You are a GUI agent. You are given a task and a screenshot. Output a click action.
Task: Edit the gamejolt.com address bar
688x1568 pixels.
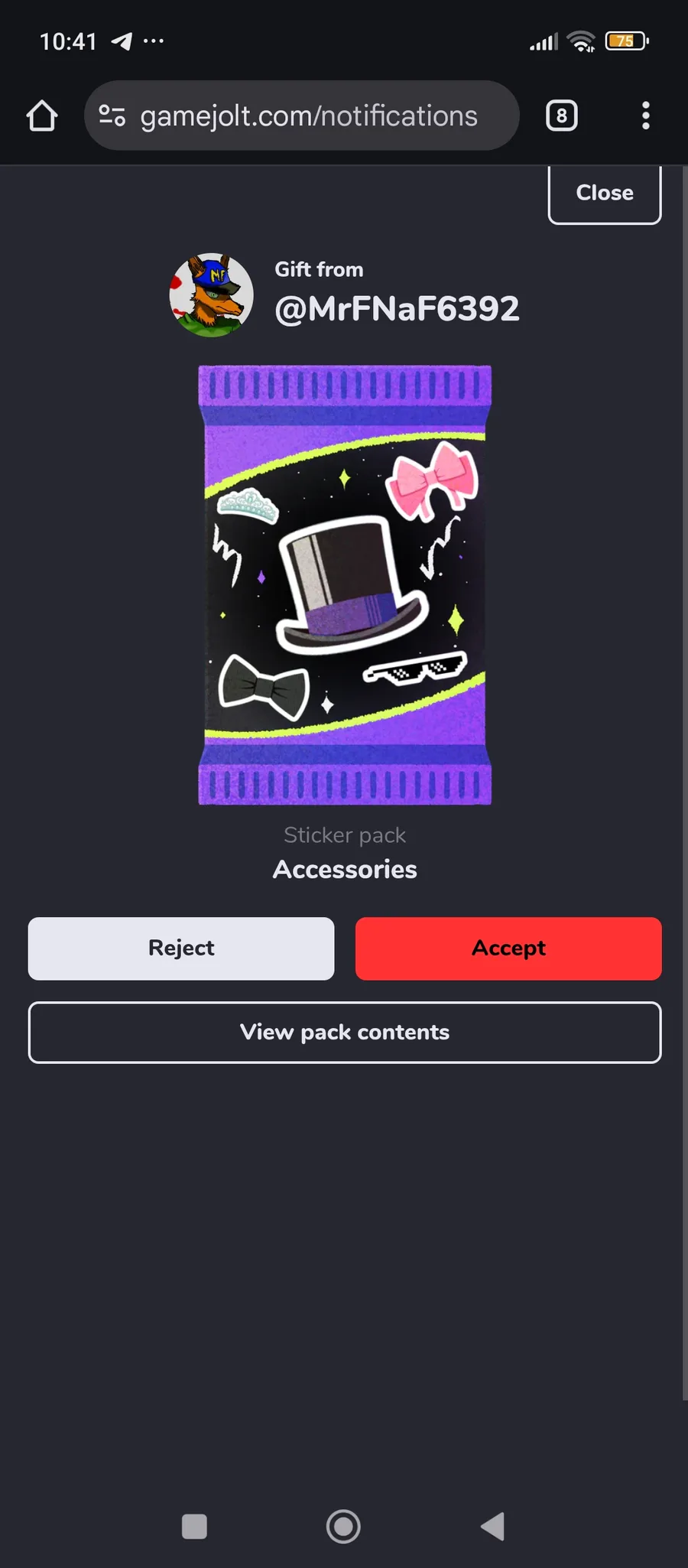click(x=302, y=115)
